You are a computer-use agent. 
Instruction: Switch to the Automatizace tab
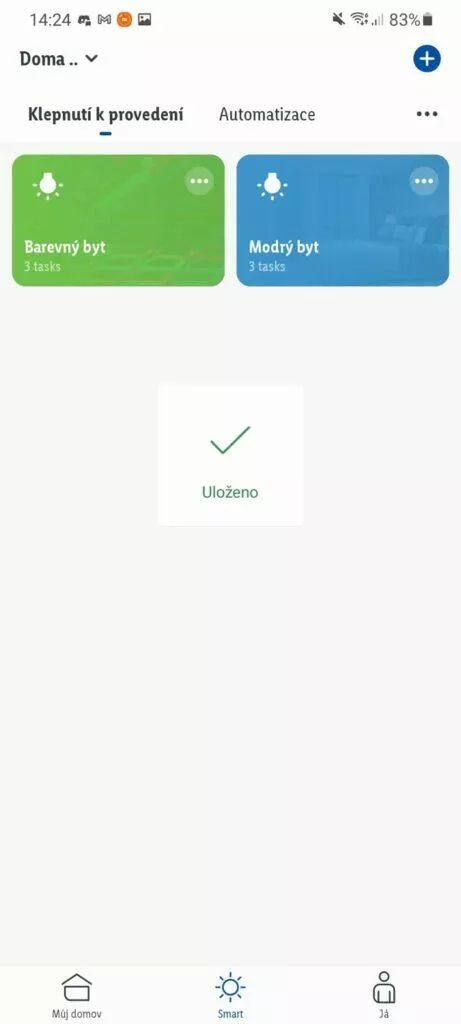pyautogui.click(x=267, y=114)
